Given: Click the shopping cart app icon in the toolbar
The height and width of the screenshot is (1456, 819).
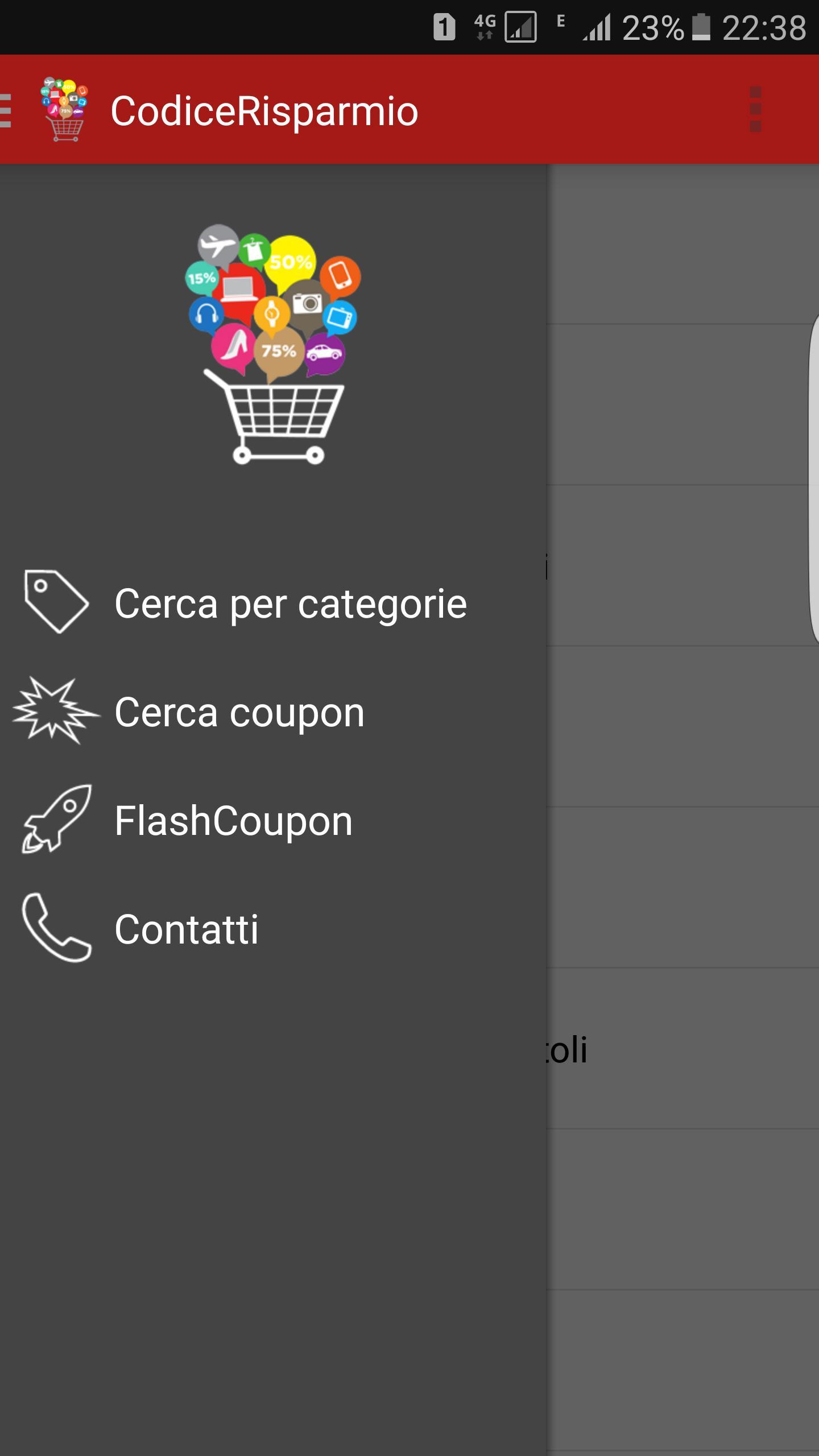Looking at the screenshot, I should (63, 108).
